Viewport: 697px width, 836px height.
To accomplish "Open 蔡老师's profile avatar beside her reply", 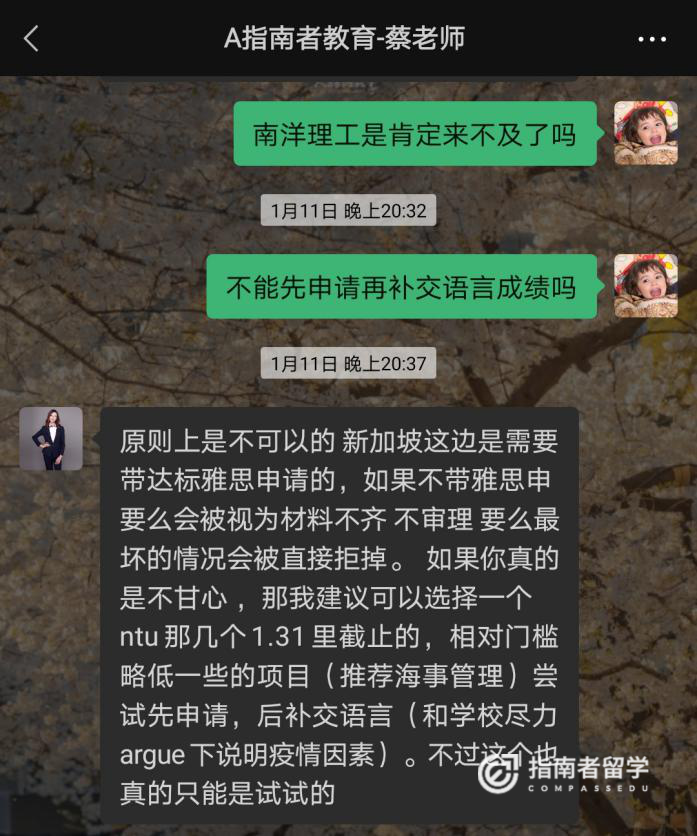I will 51,438.
